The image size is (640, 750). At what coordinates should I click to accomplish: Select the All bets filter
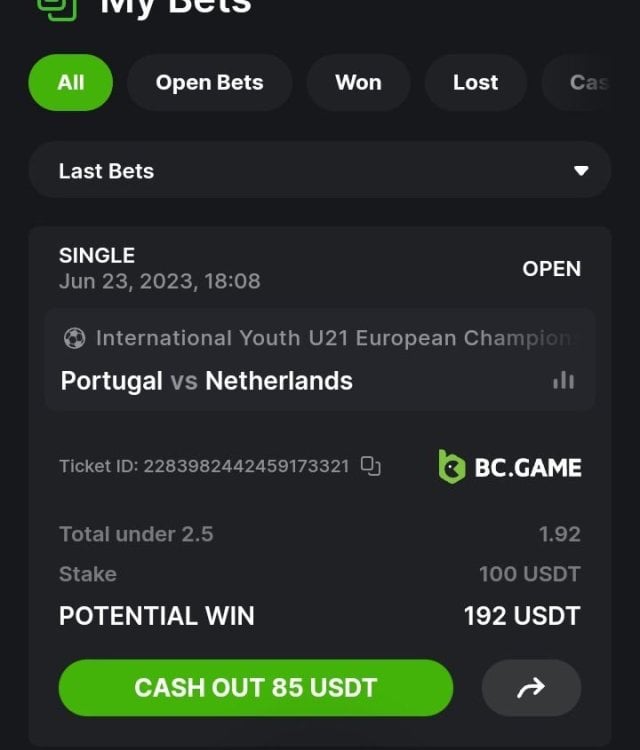(70, 83)
